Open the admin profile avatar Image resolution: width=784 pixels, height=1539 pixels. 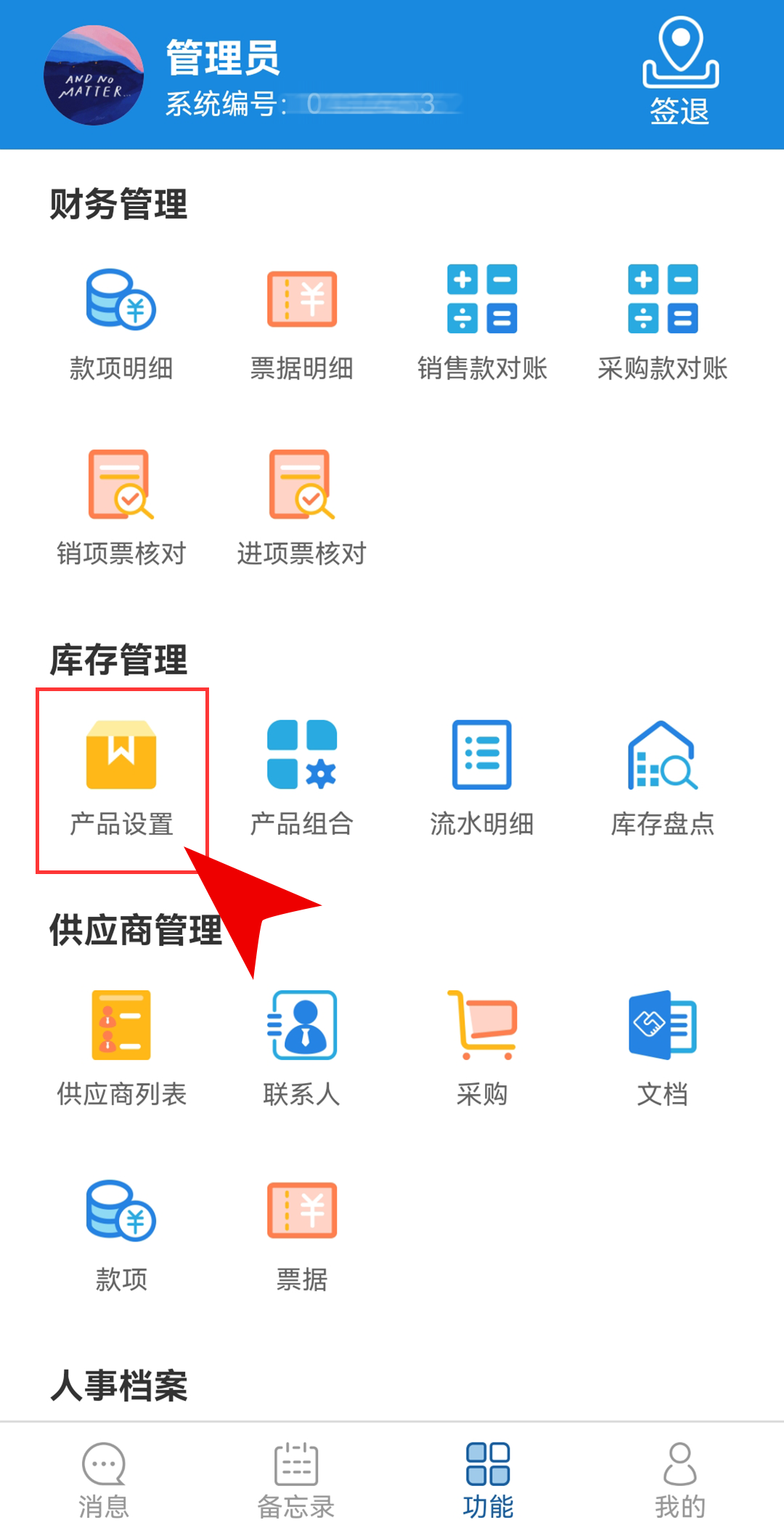click(94, 75)
